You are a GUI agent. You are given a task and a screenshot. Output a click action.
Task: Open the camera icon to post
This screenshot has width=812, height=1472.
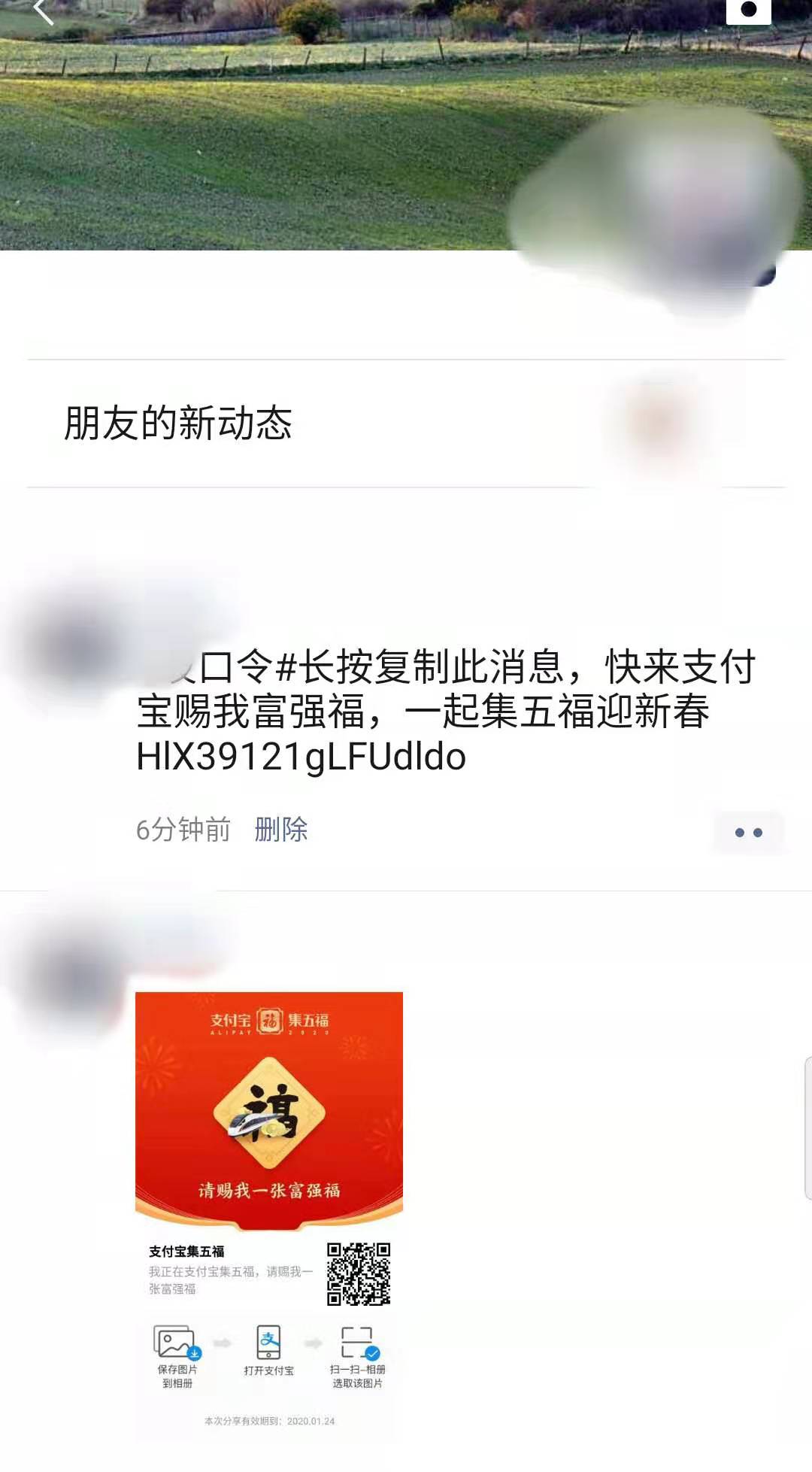point(748,11)
